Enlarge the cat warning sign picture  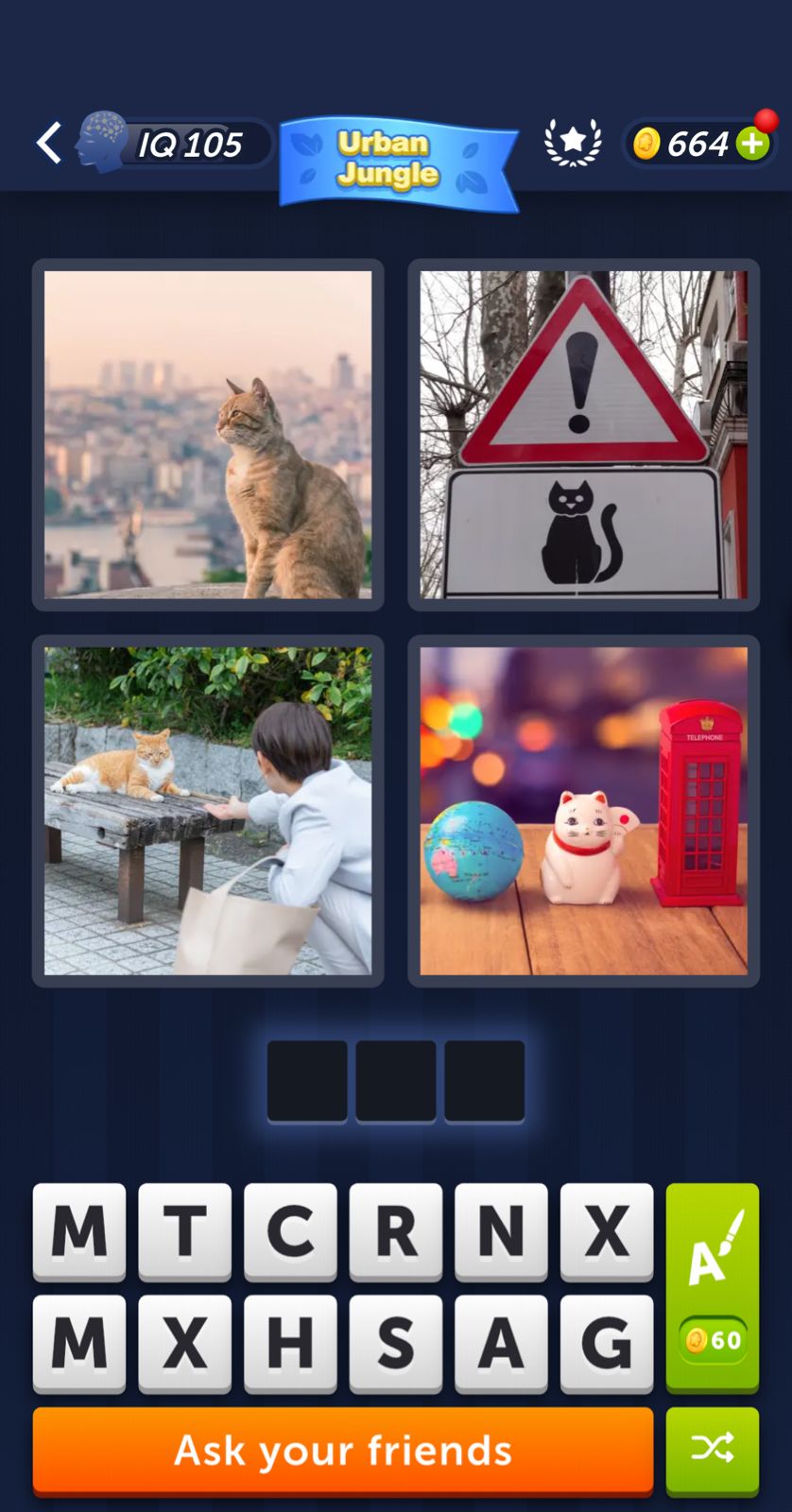(583, 435)
